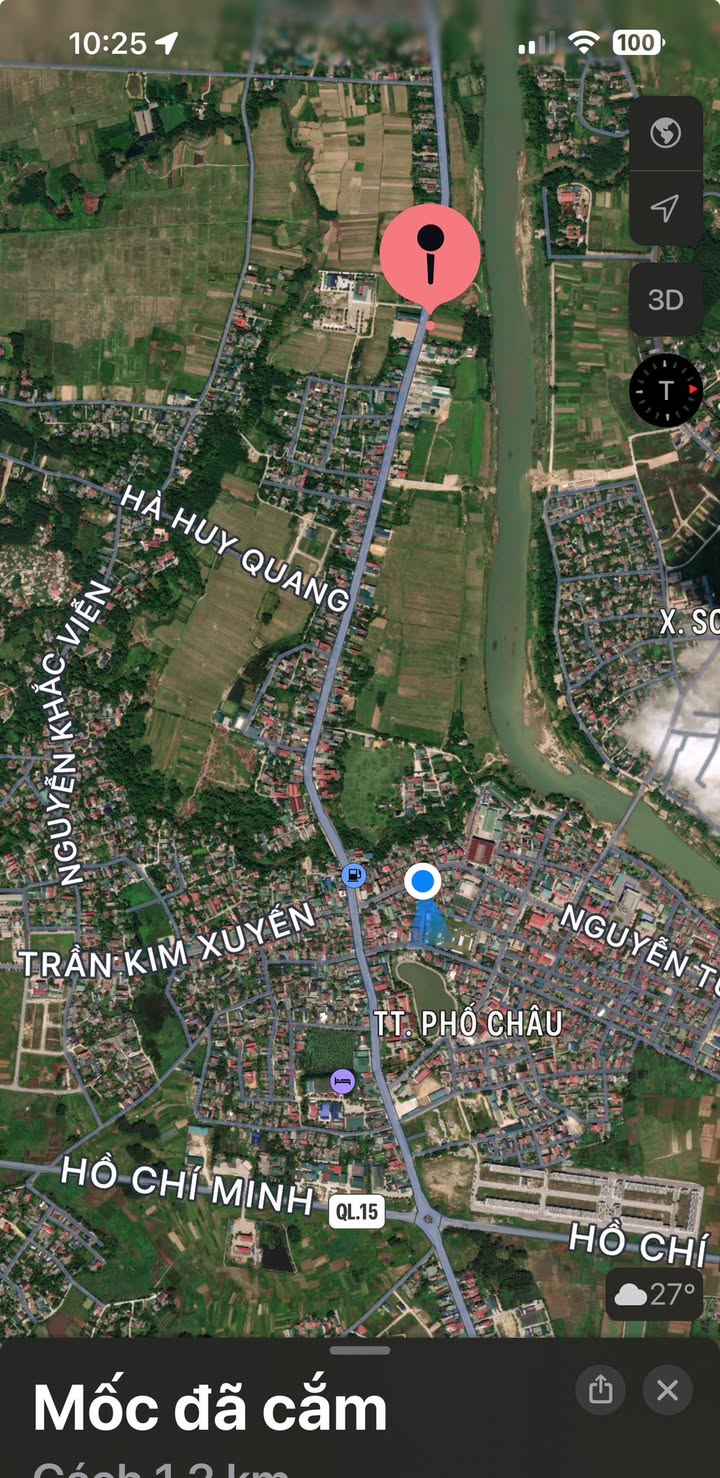
Task: Select the red dropped pin marker
Action: [430, 254]
